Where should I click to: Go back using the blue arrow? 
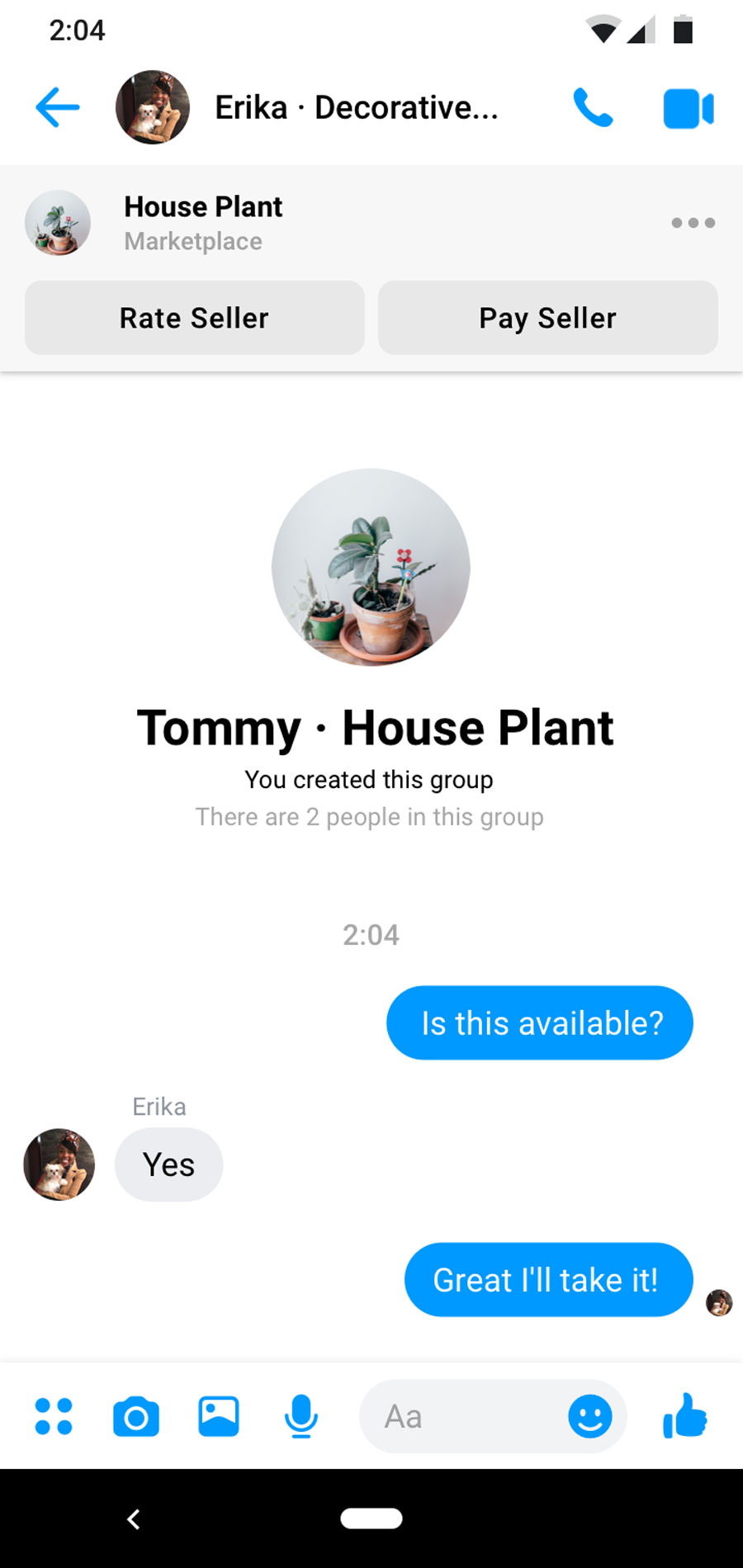58,107
